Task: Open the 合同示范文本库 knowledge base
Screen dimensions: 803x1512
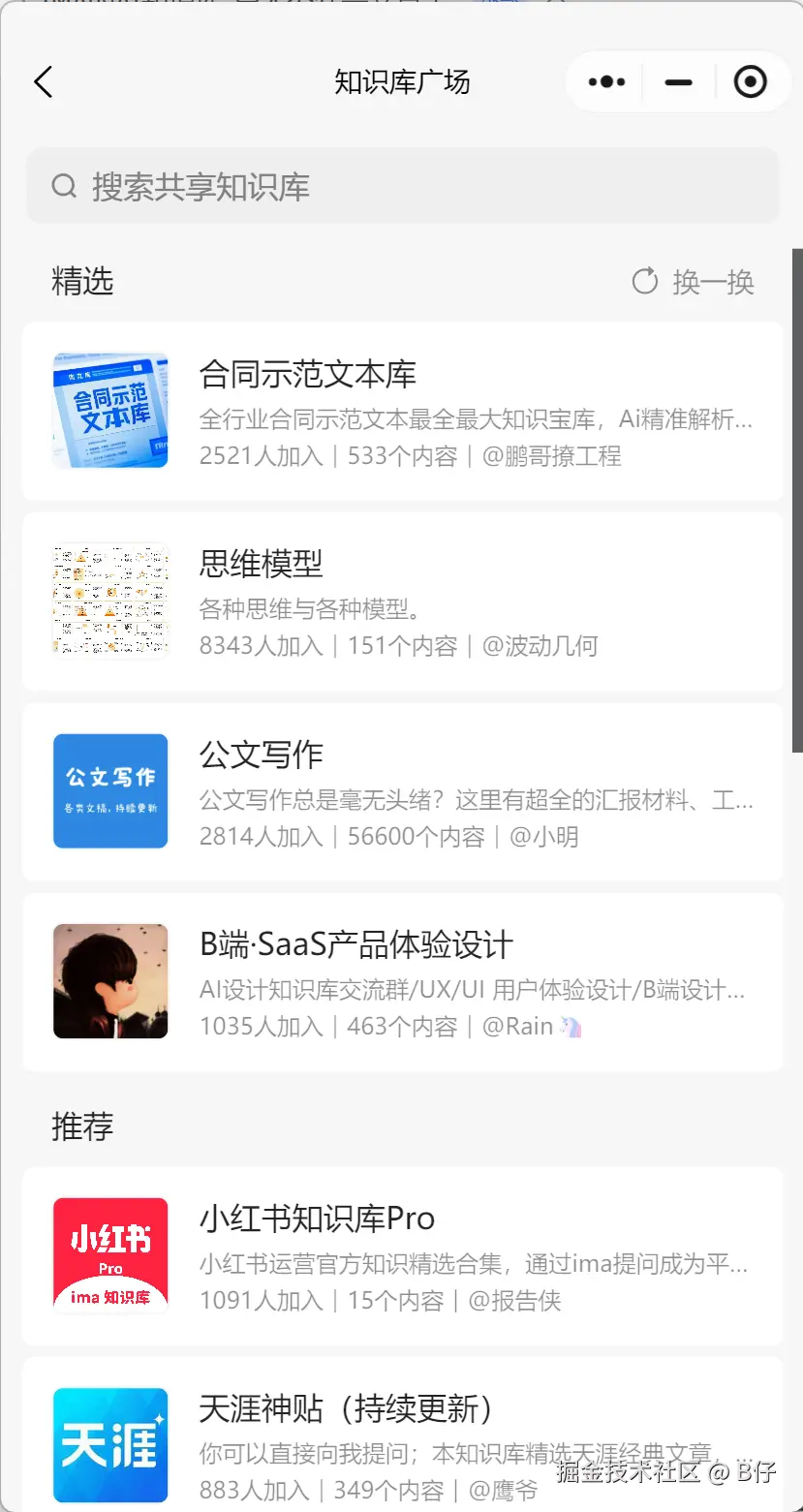Action: pos(402,411)
